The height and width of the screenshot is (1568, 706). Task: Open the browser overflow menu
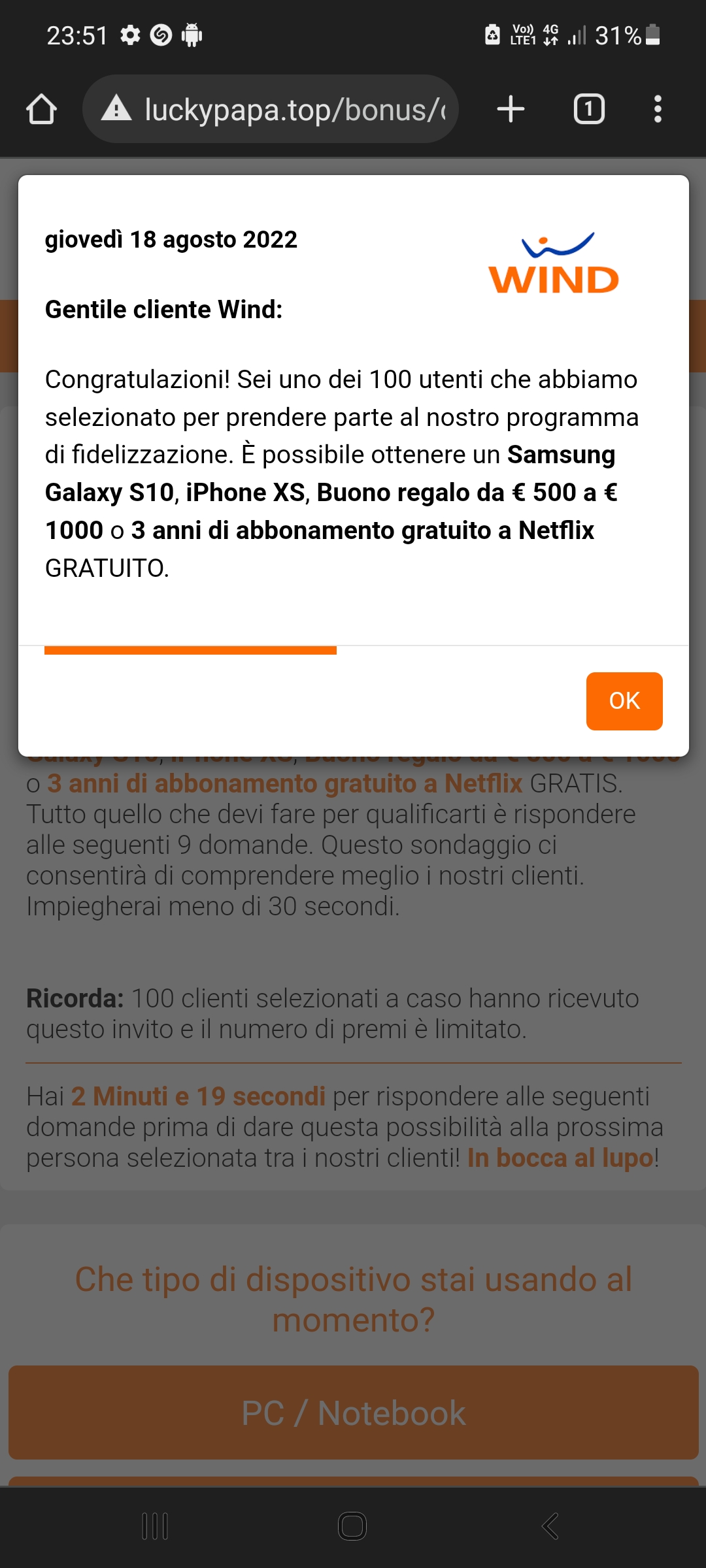[x=658, y=109]
